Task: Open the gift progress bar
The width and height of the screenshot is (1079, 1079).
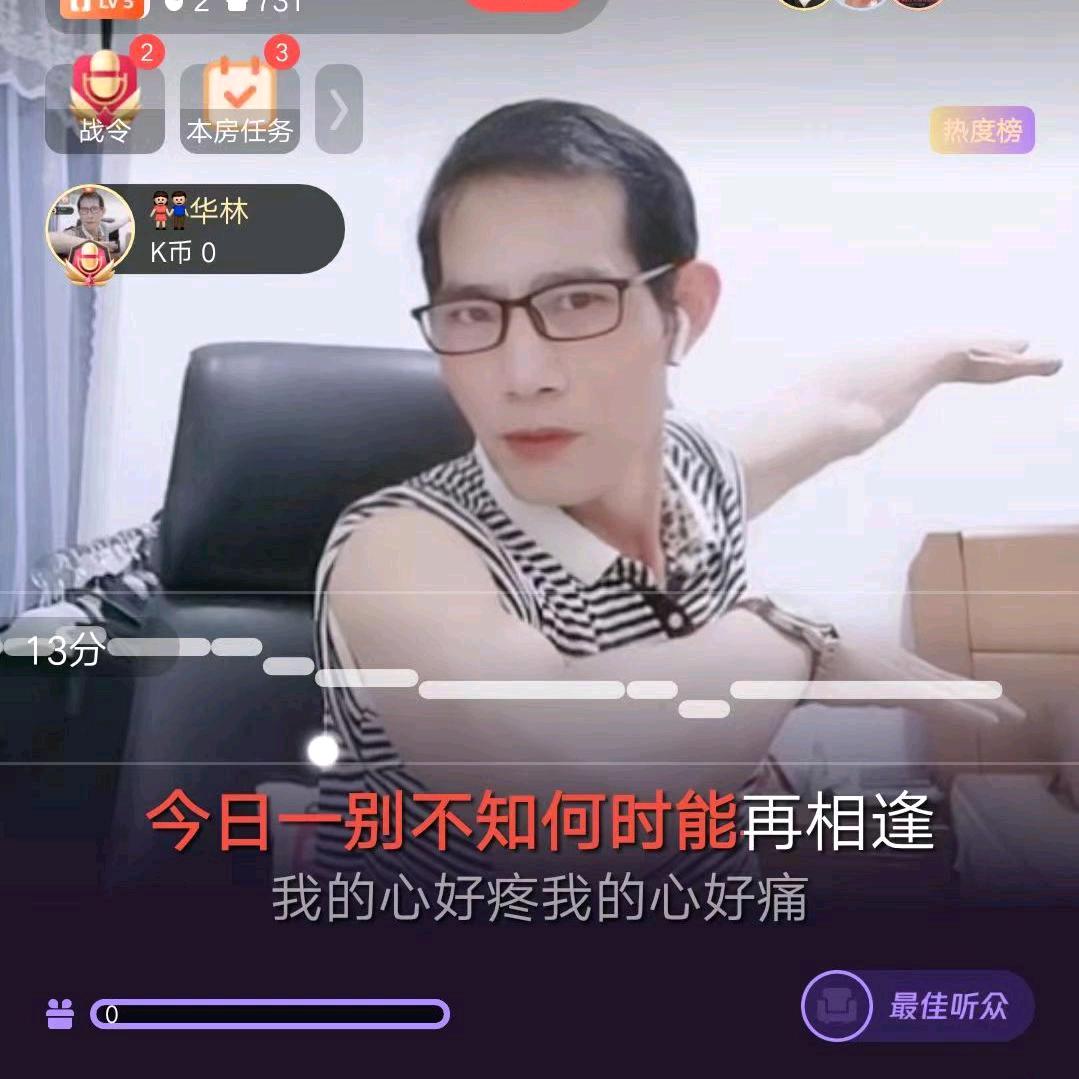Action: click(269, 1014)
